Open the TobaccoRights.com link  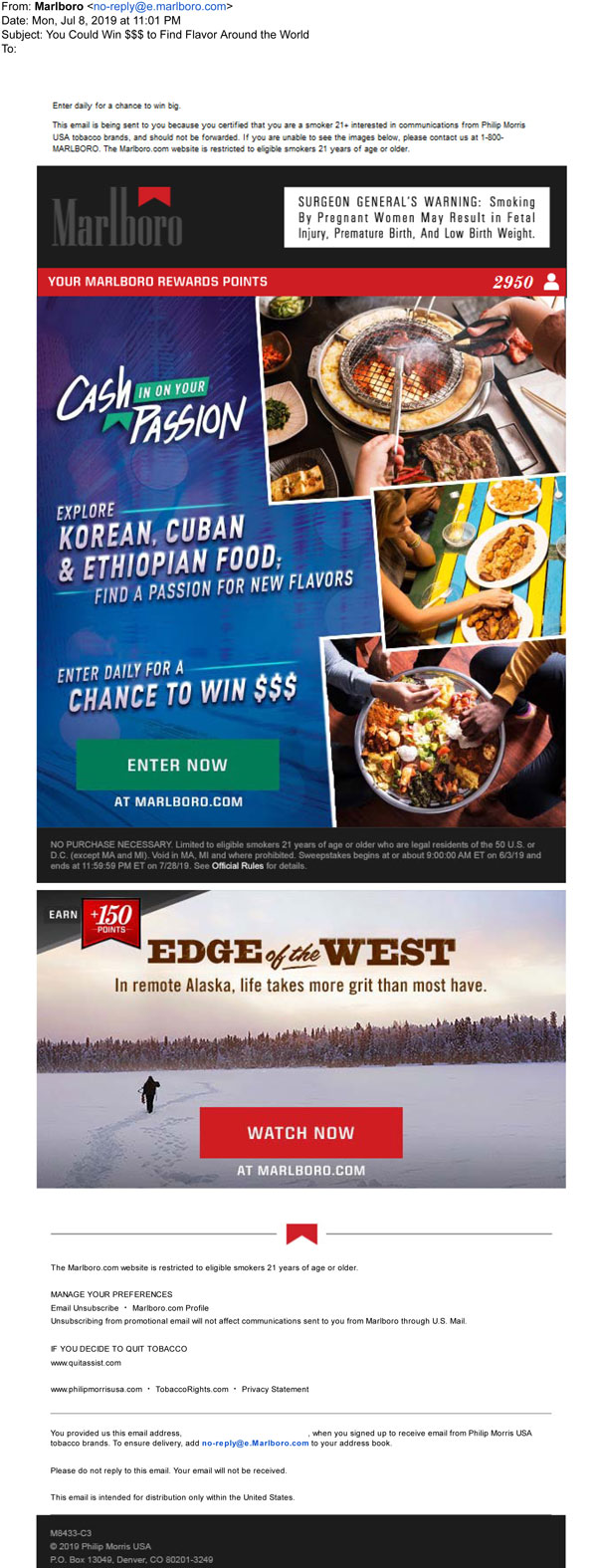(x=192, y=1389)
